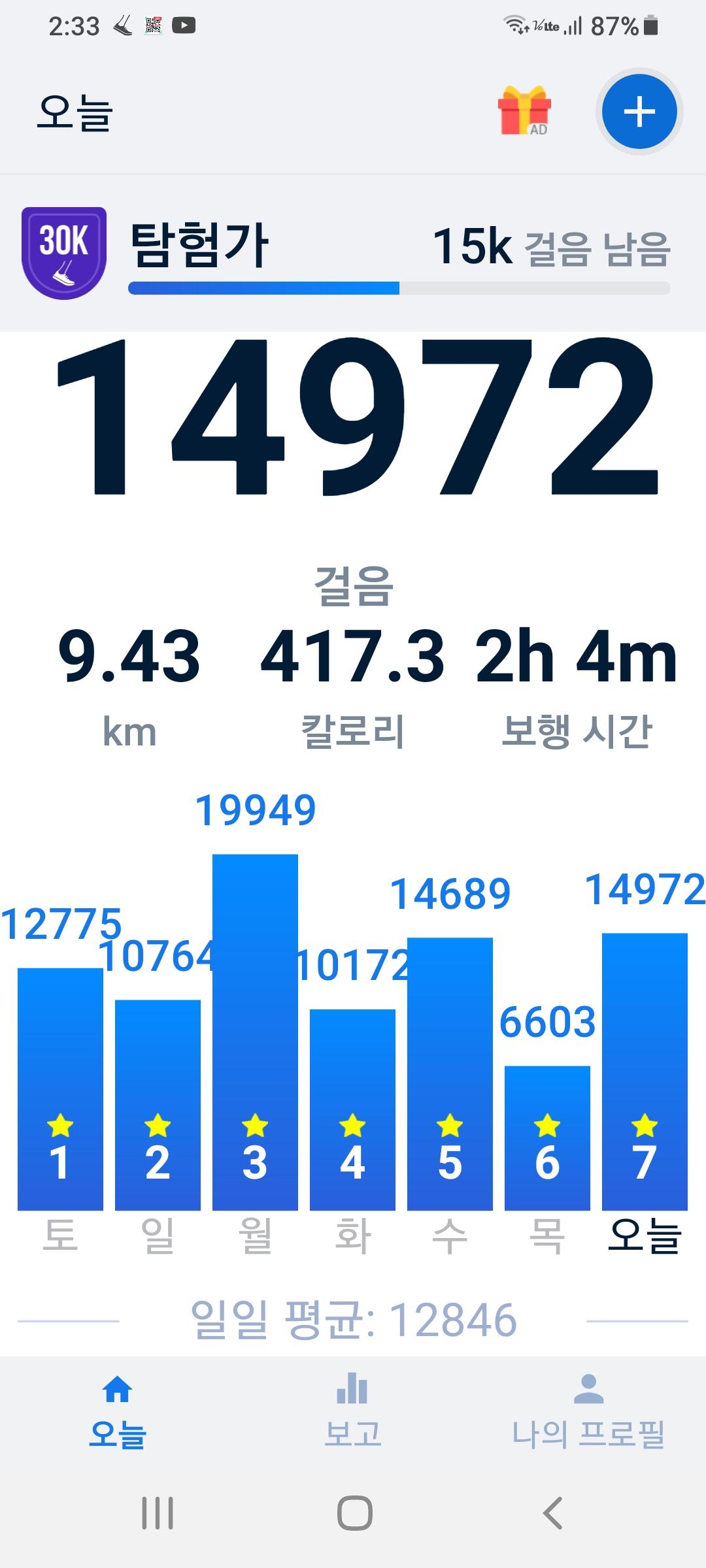Select the 목 bar with 6603 steps
This screenshot has width=706, height=1568.
(547, 1138)
